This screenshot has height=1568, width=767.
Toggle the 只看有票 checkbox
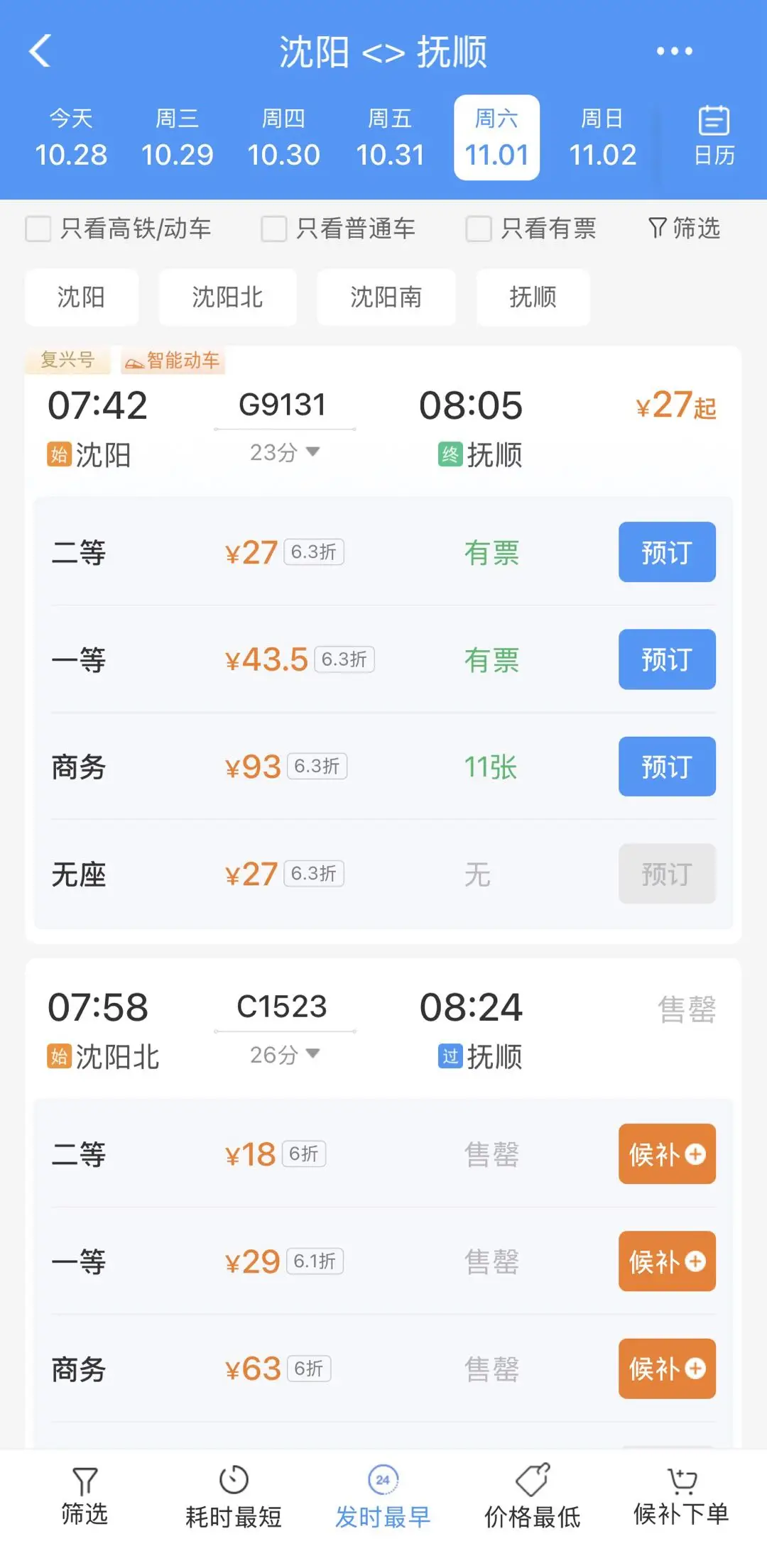[478, 229]
